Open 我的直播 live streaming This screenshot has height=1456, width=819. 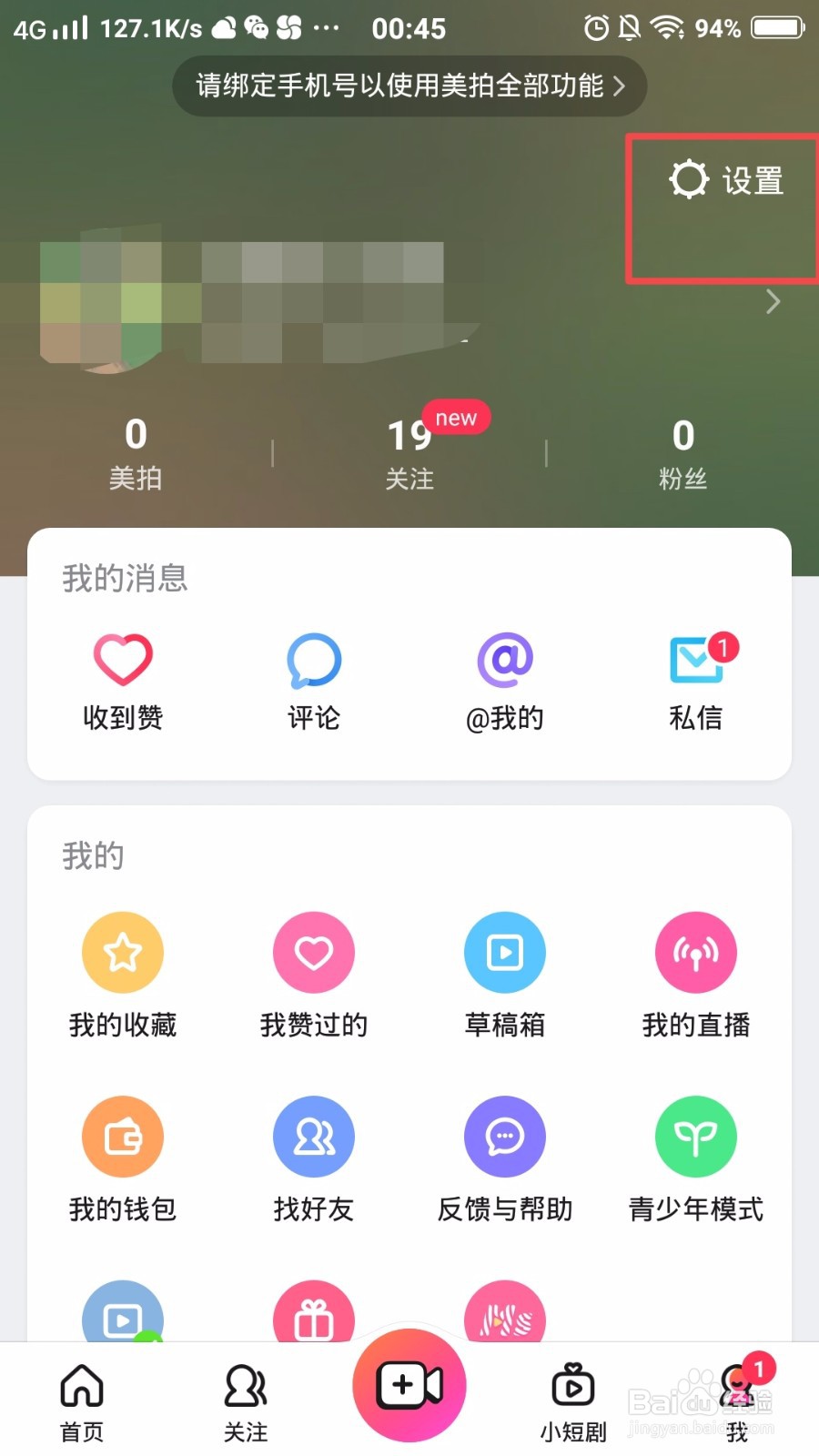tap(696, 974)
